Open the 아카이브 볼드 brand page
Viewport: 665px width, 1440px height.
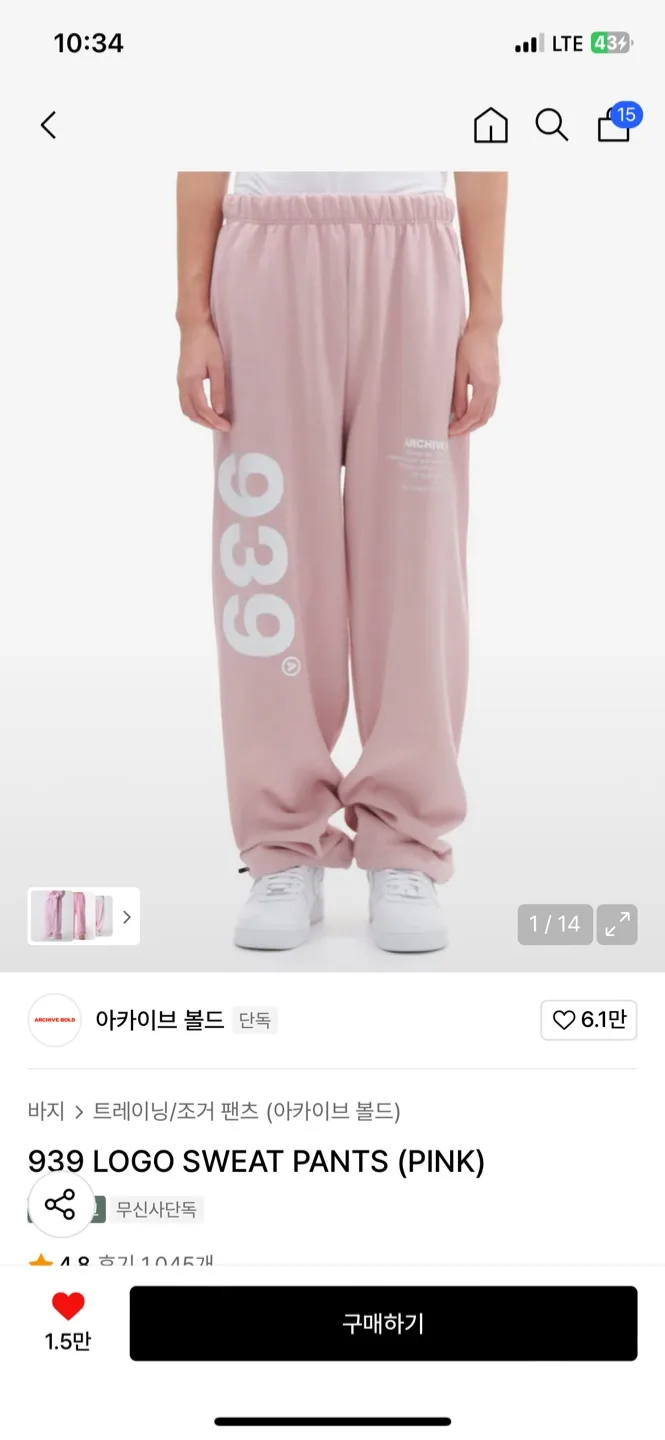[x=159, y=1020]
